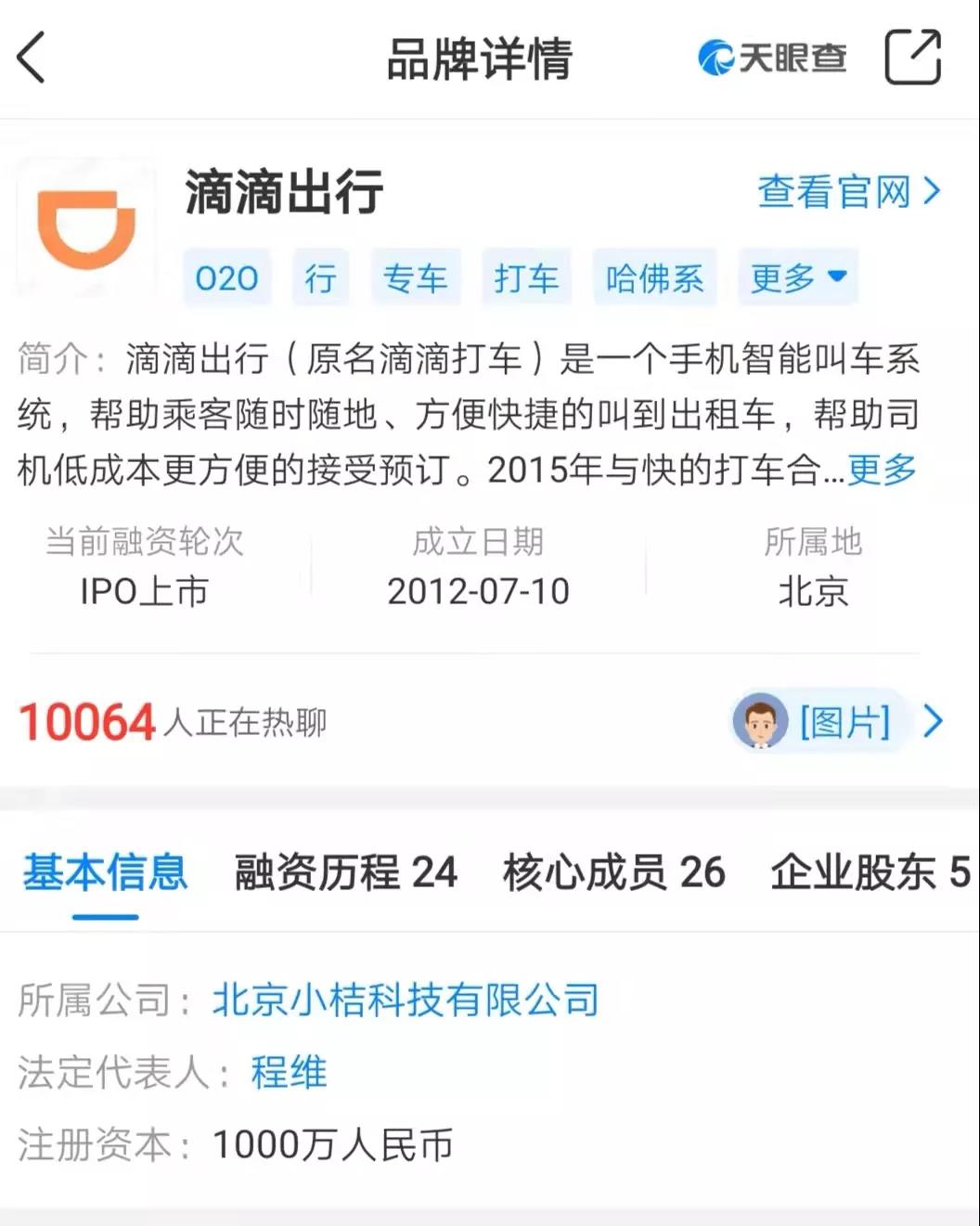Select the O2O tag chip
The height and width of the screenshot is (1226, 980).
tap(226, 277)
